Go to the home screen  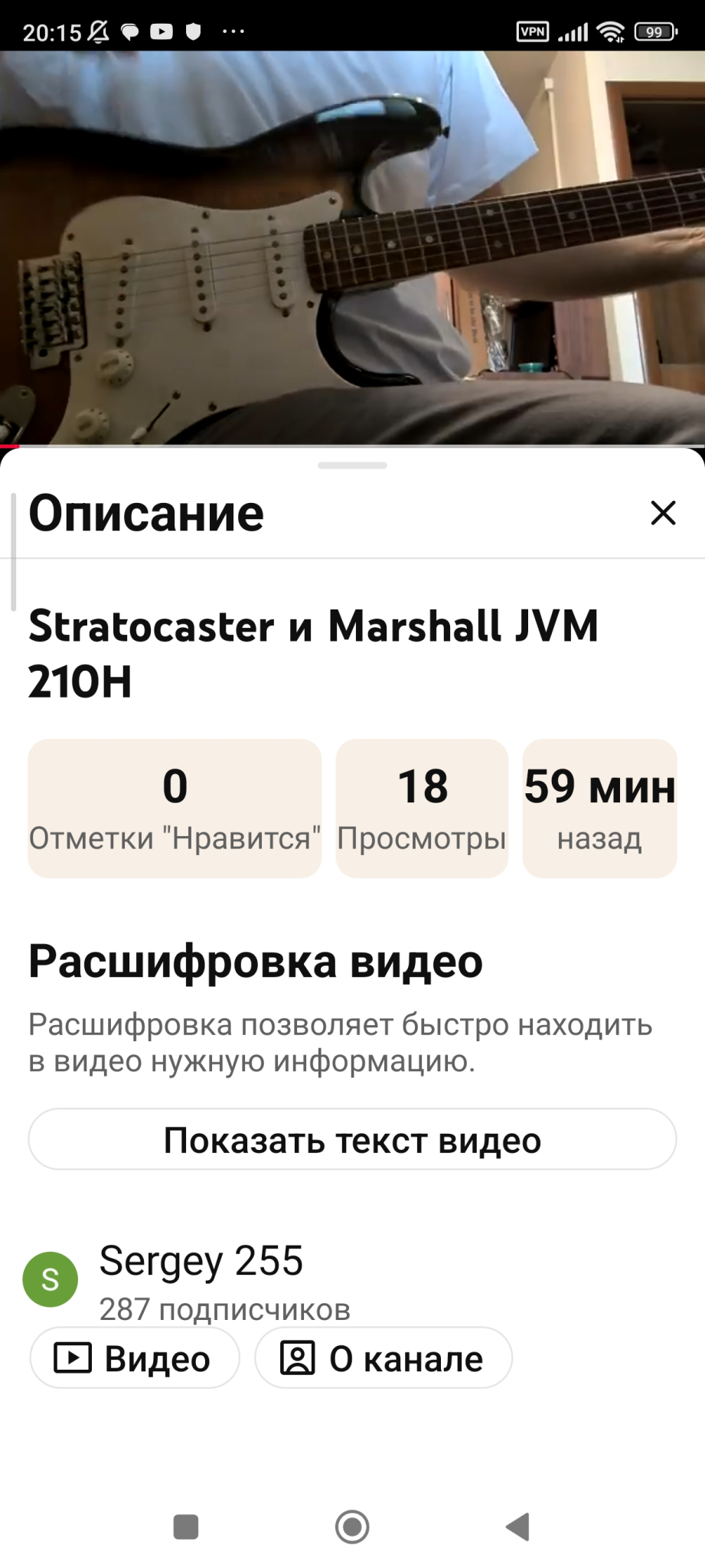pos(352,1527)
